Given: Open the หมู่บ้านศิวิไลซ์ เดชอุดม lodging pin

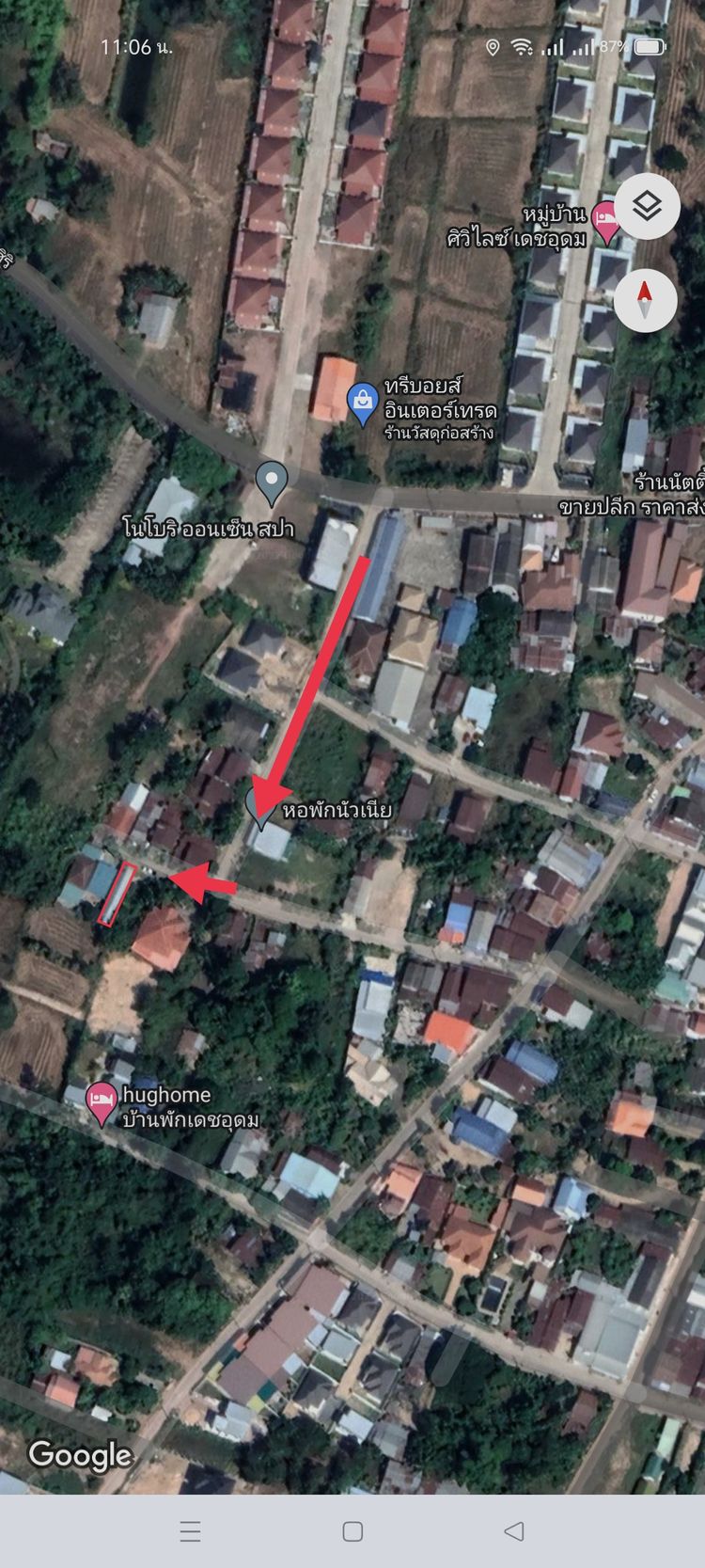Looking at the screenshot, I should point(606,222).
